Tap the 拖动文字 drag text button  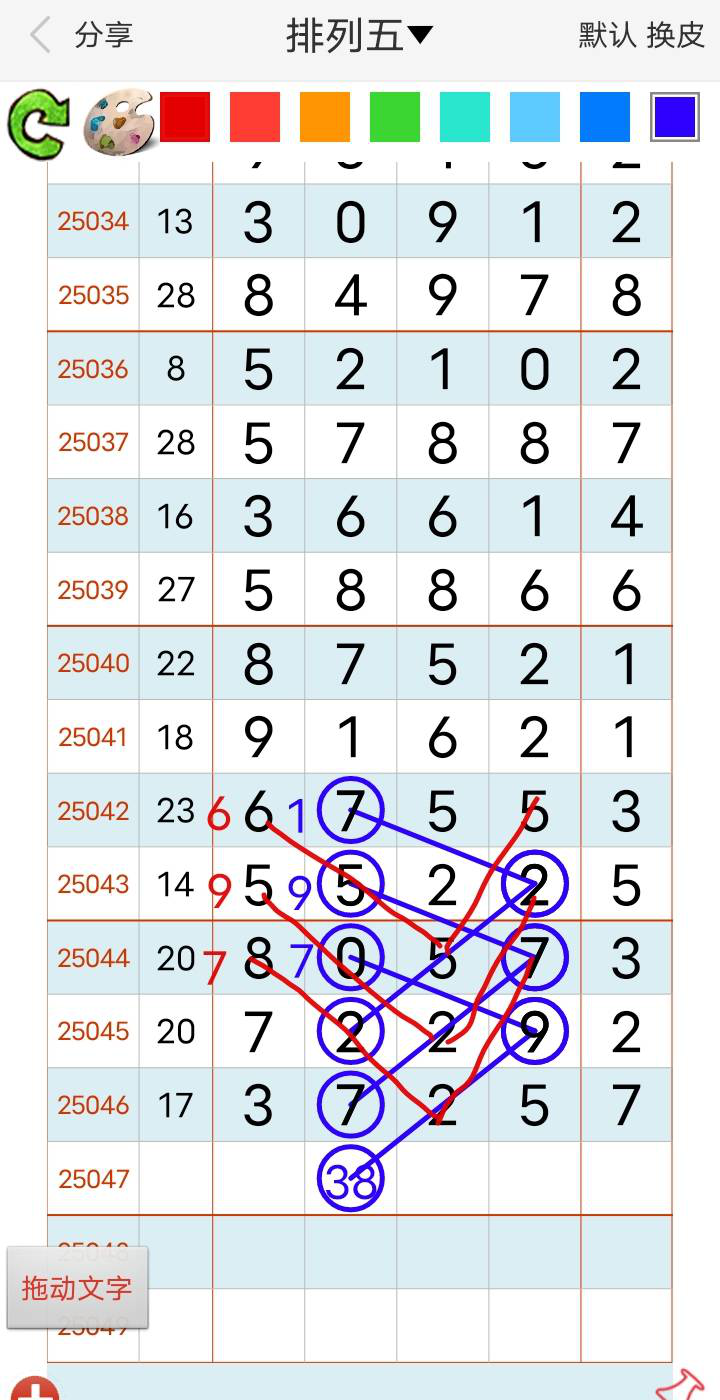click(77, 1287)
